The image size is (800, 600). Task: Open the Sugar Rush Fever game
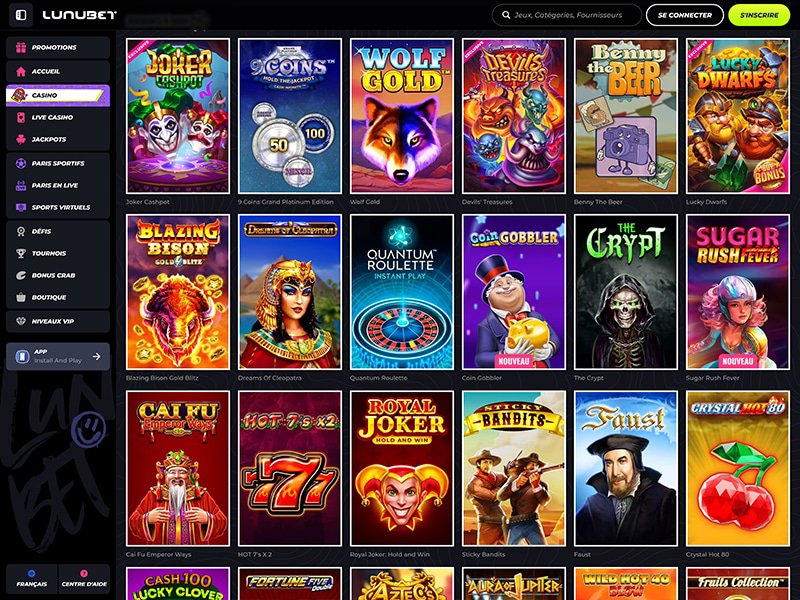pos(738,292)
